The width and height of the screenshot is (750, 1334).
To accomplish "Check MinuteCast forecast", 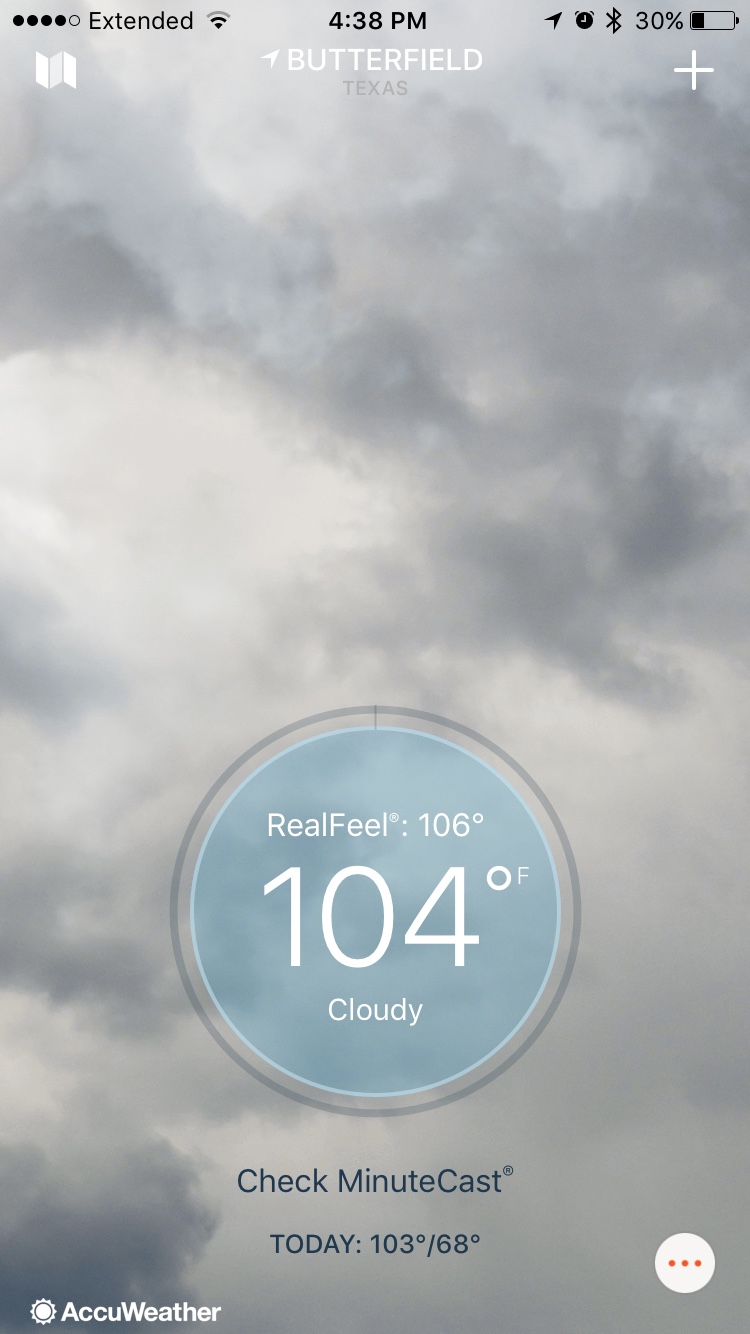I will pyautogui.click(x=375, y=1181).
